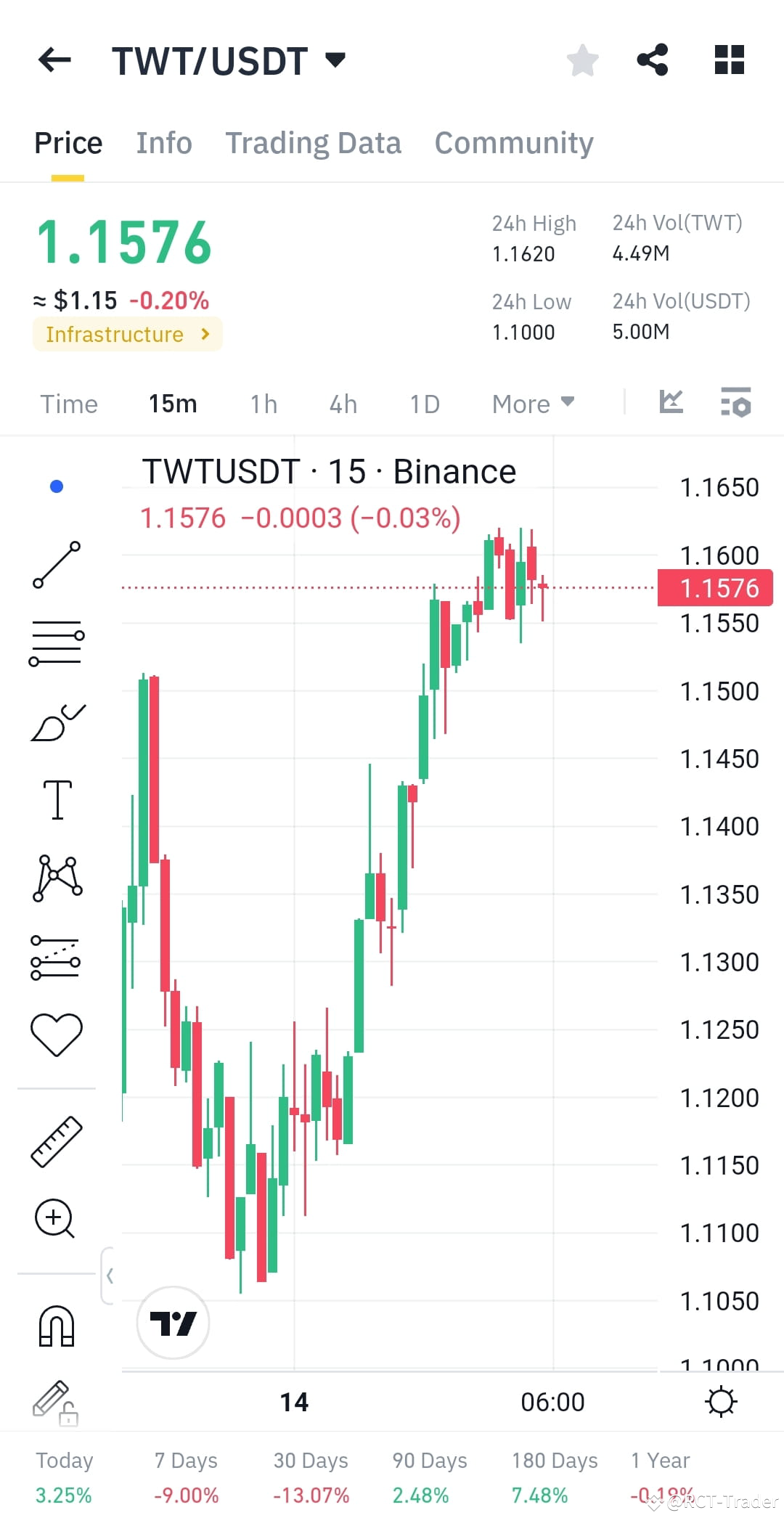Open the Infrastructure category link

126,334
